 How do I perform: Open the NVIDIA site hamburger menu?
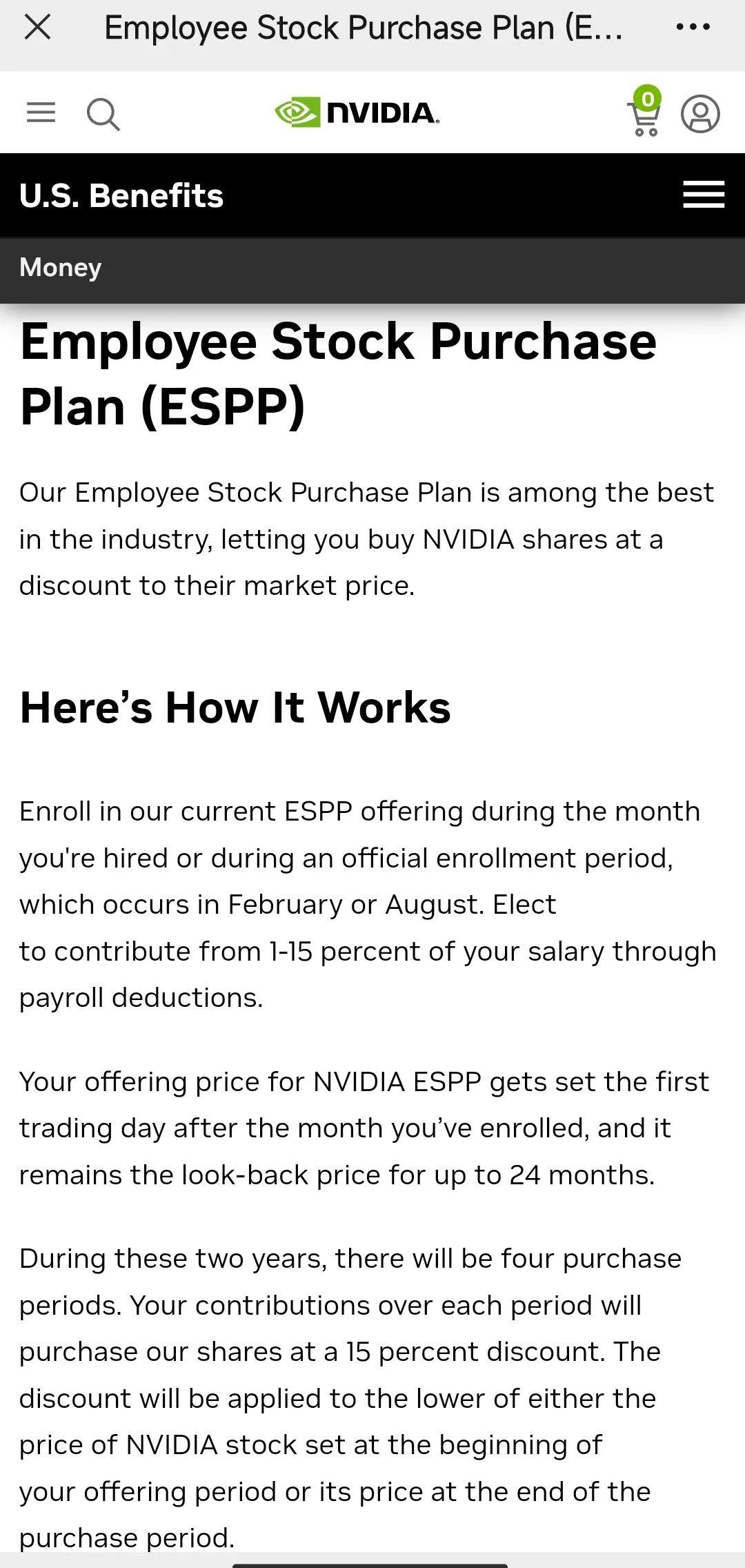pyautogui.click(x=41, y=112)
